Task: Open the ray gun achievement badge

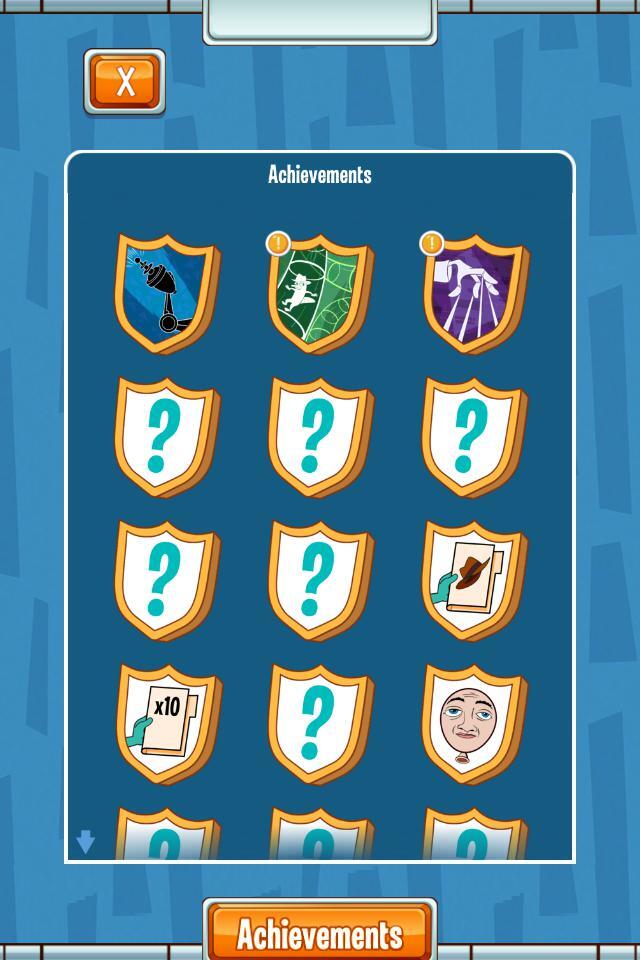Action: pyautogui.click(x=167, y=294)
